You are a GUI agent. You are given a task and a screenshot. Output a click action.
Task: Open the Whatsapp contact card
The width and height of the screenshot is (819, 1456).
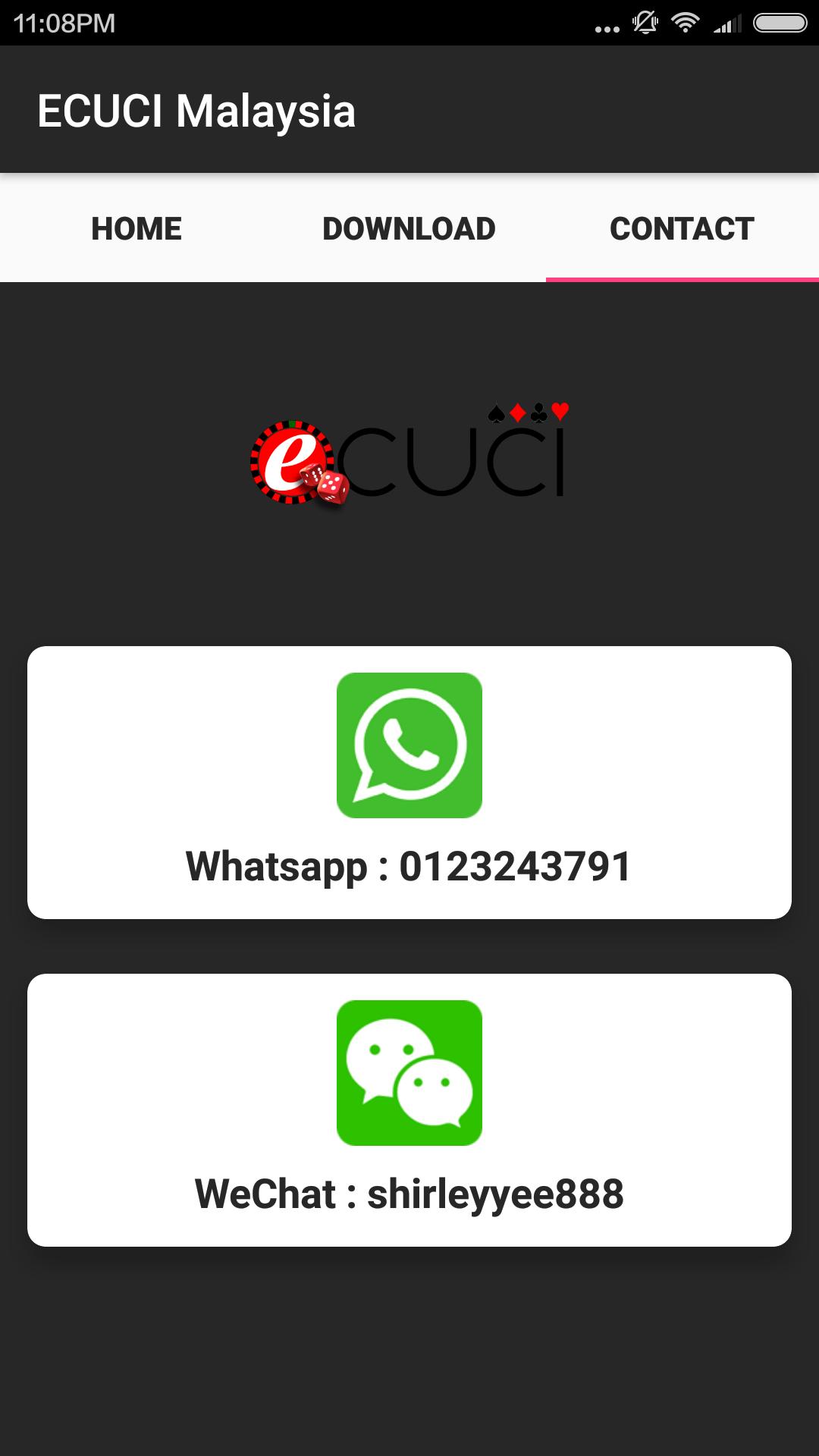[409, 783]
